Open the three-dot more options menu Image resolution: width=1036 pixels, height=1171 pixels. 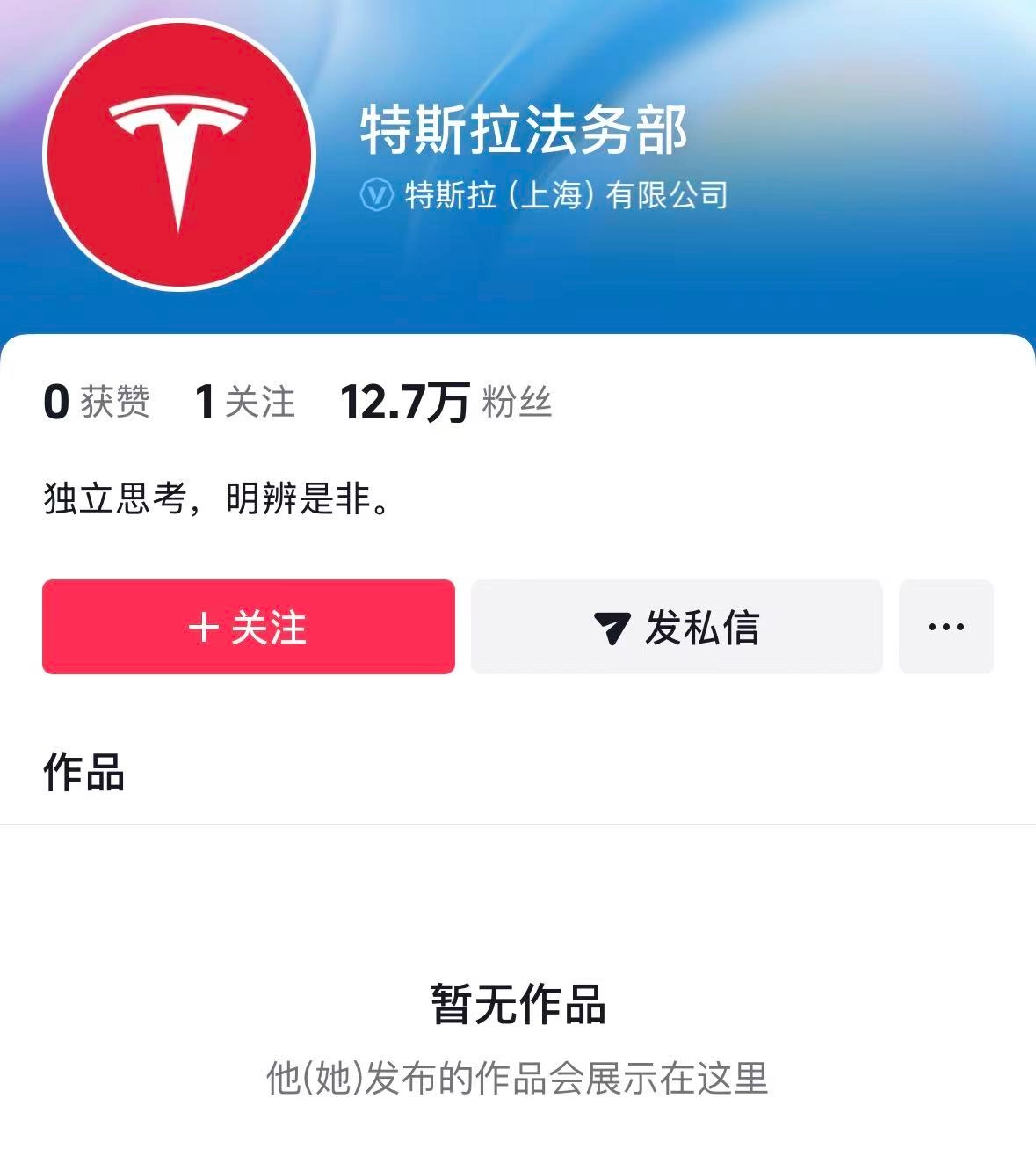945,627
